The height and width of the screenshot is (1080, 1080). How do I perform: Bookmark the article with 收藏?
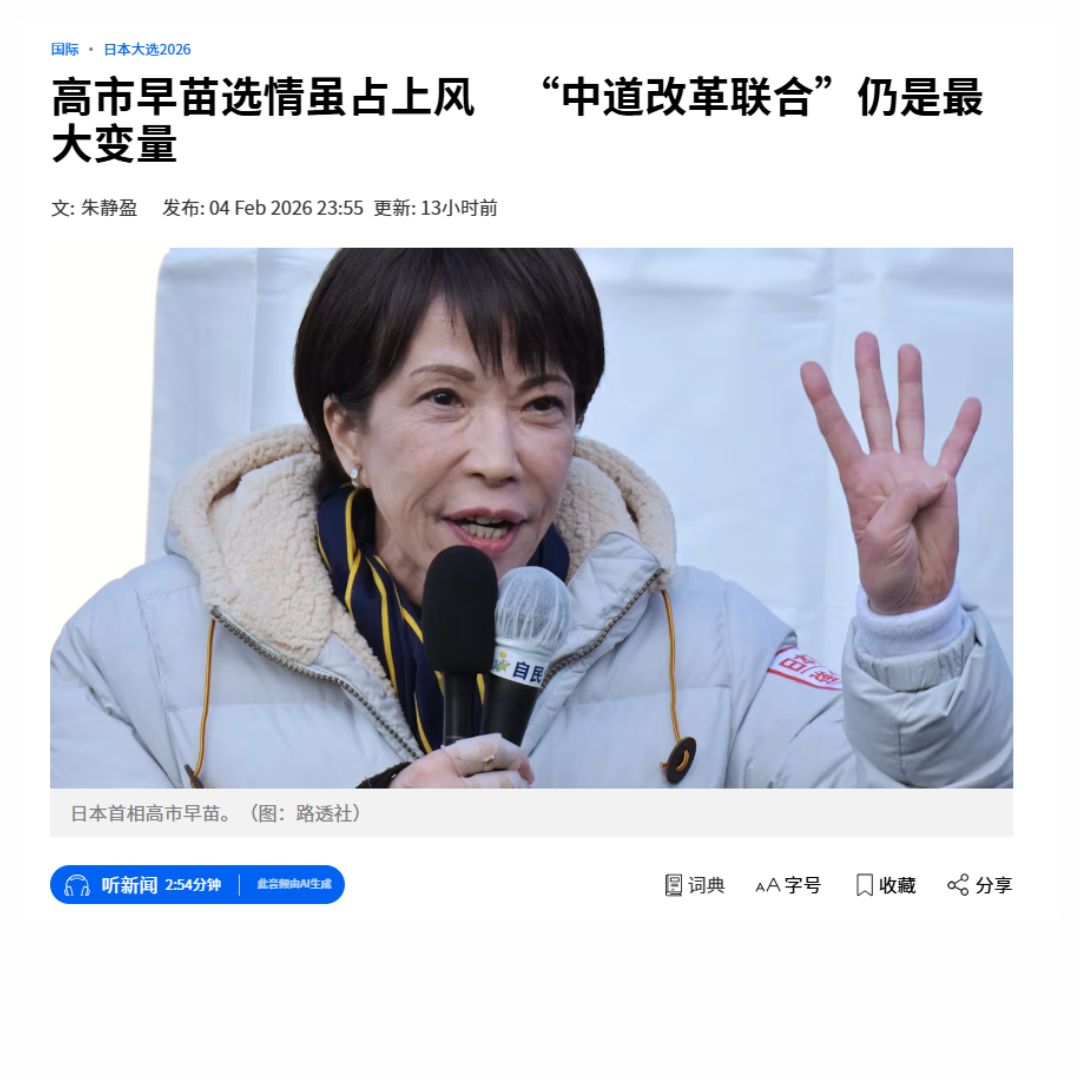click(886, 885)
